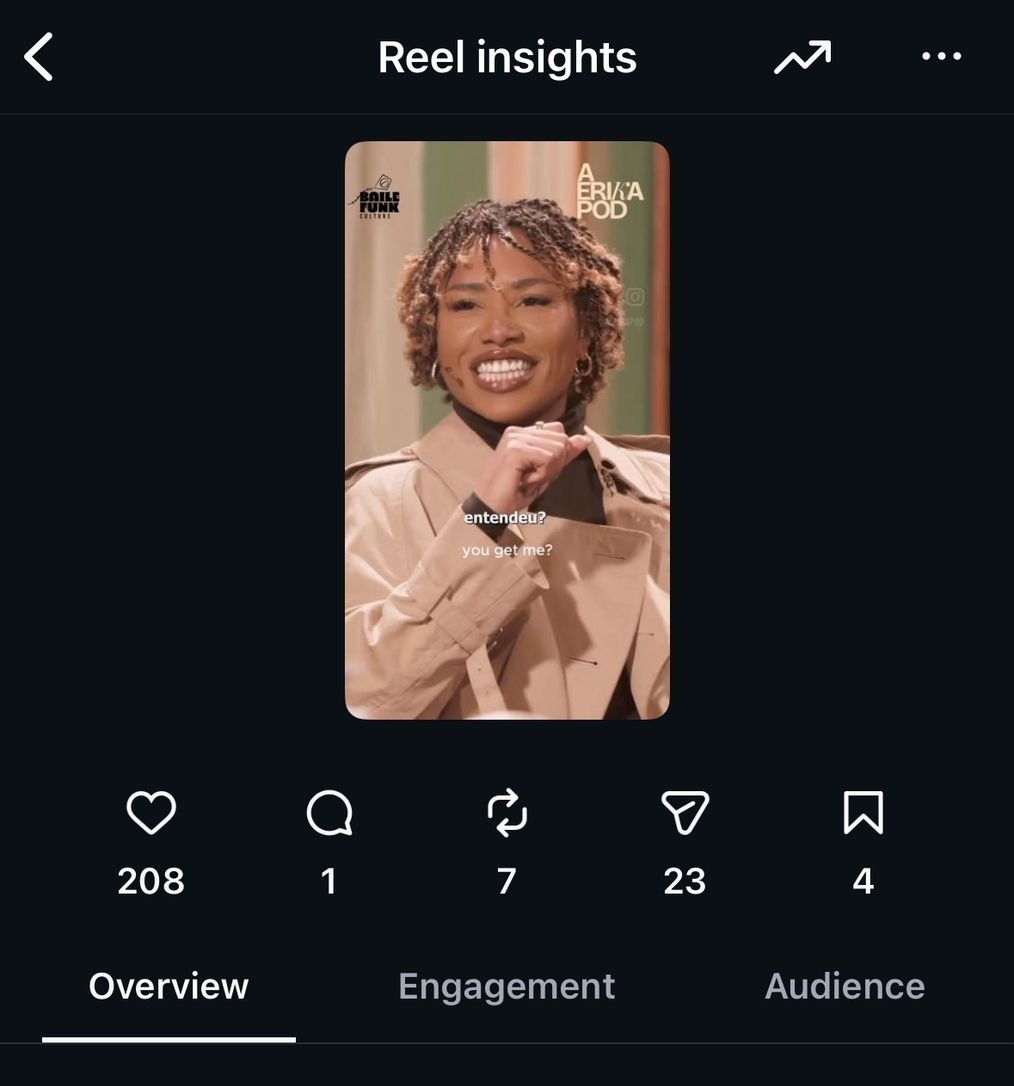Open the reel preview thumbnail
Viewport: 1014px width, 1086px height.
click(x=507, y=430)
